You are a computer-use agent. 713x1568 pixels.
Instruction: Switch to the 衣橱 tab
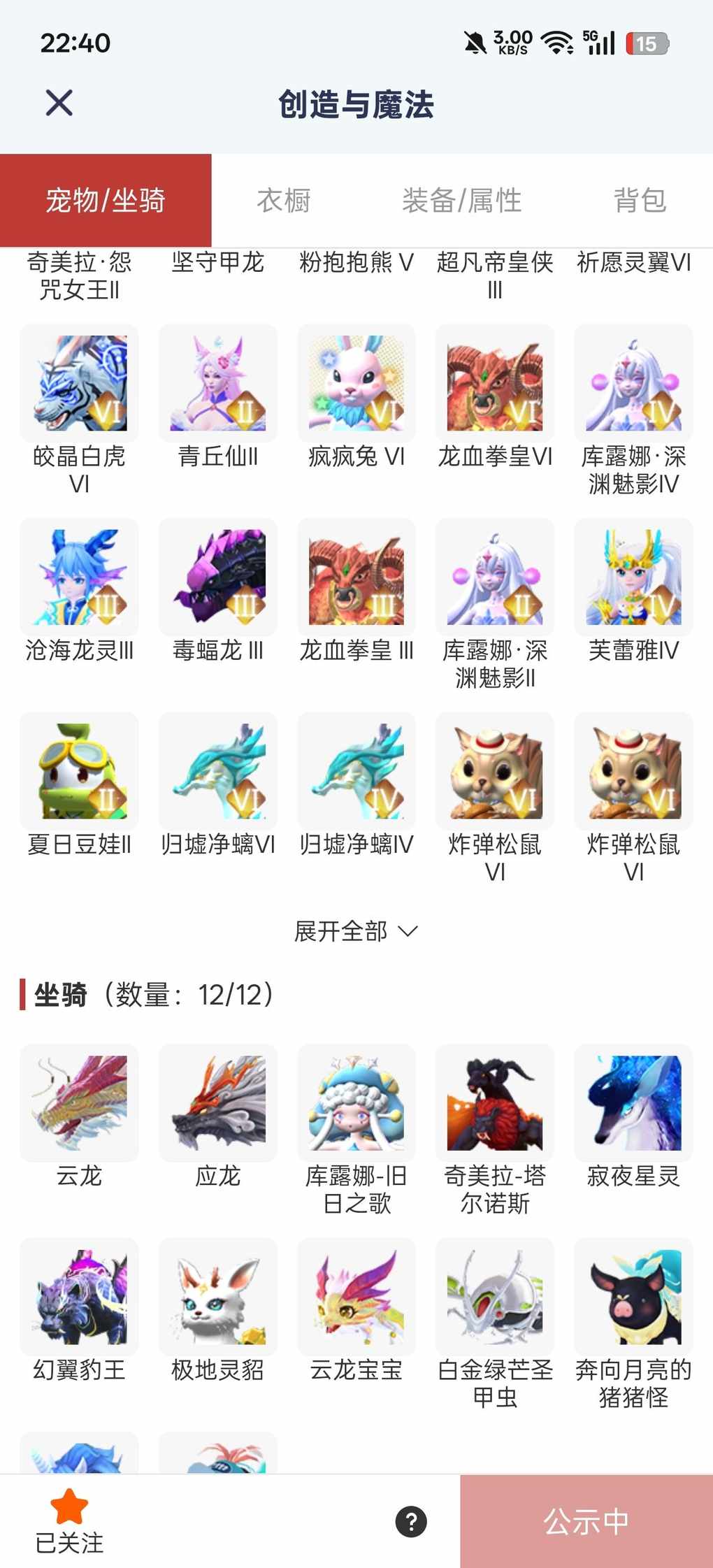click(x=284, y=201)
